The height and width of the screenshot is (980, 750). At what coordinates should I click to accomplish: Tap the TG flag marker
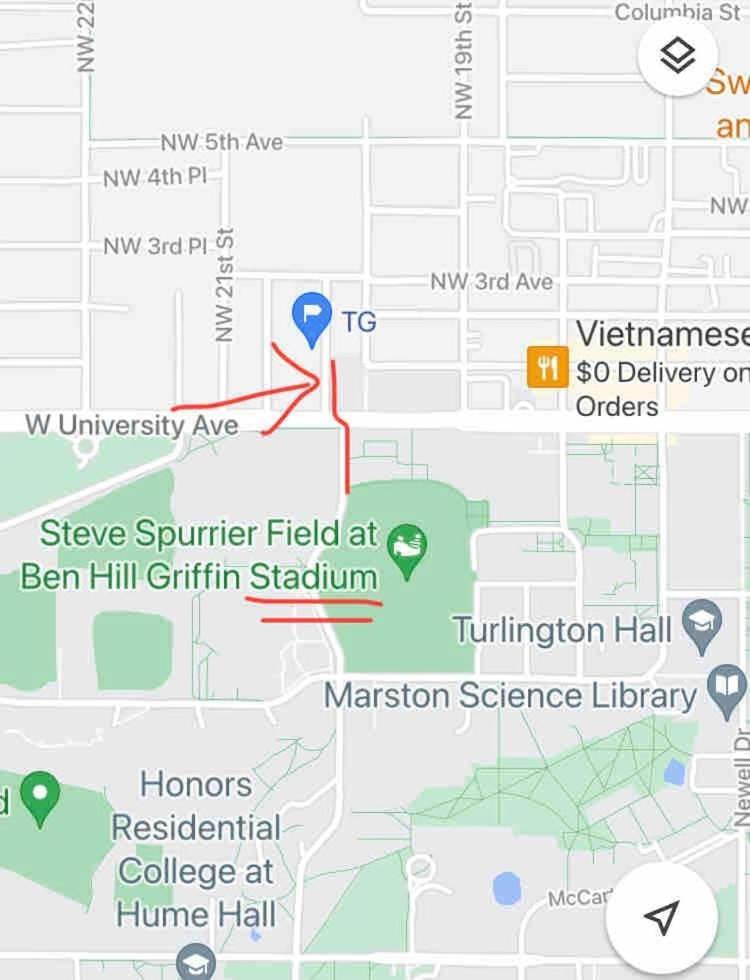coord(311,317)
